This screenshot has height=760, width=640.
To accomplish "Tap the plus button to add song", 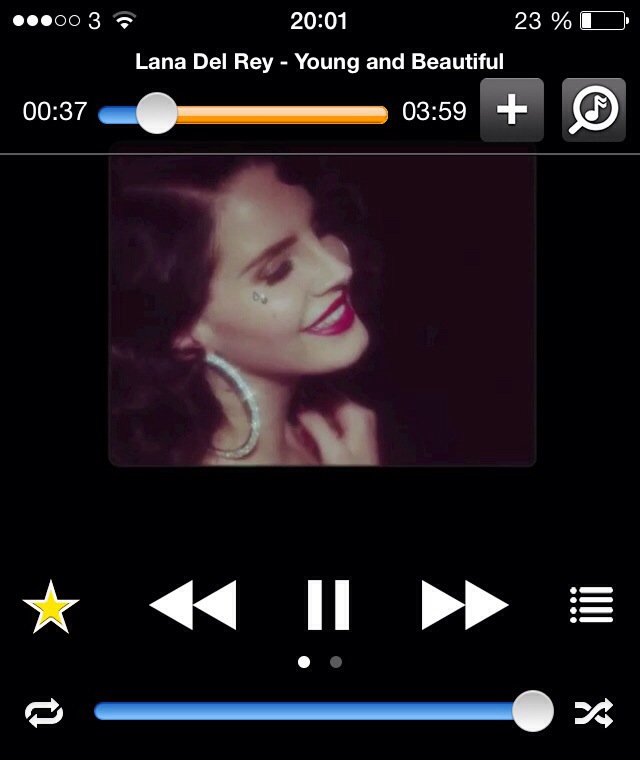I will coord(512,110).
